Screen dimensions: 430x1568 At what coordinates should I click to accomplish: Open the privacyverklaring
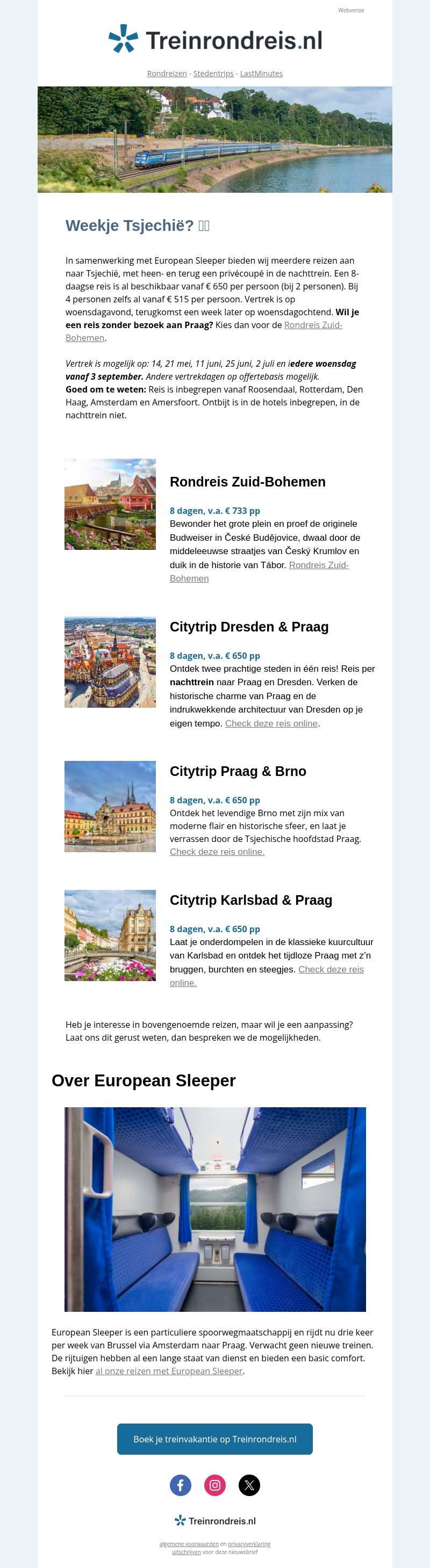pos(249,1544)
